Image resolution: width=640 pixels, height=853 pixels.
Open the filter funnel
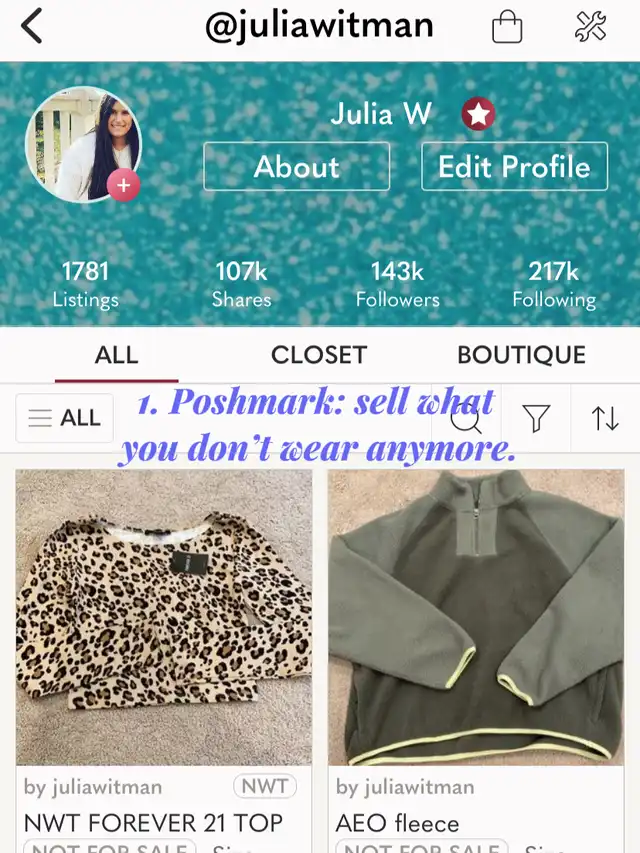pos(537,418)
